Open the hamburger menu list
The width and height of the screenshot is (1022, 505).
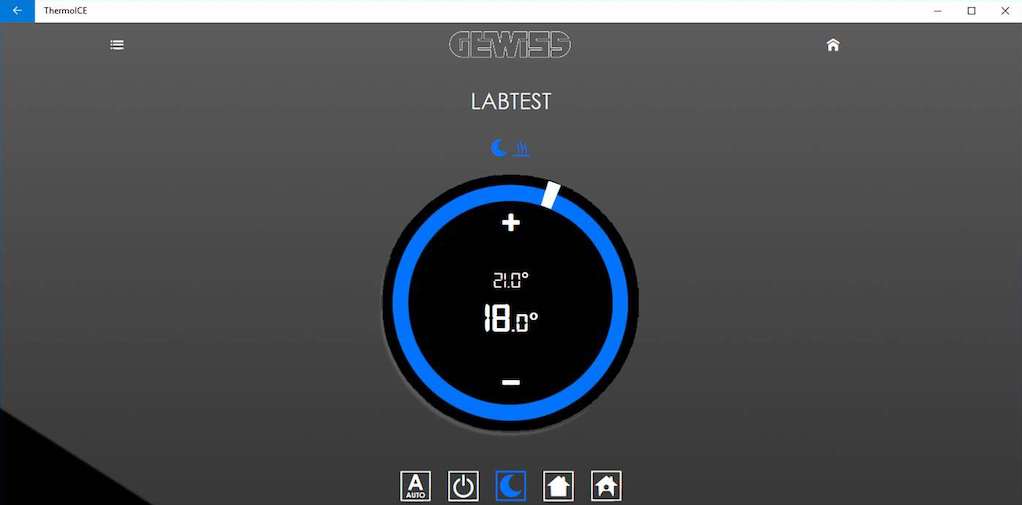(117, 44)
